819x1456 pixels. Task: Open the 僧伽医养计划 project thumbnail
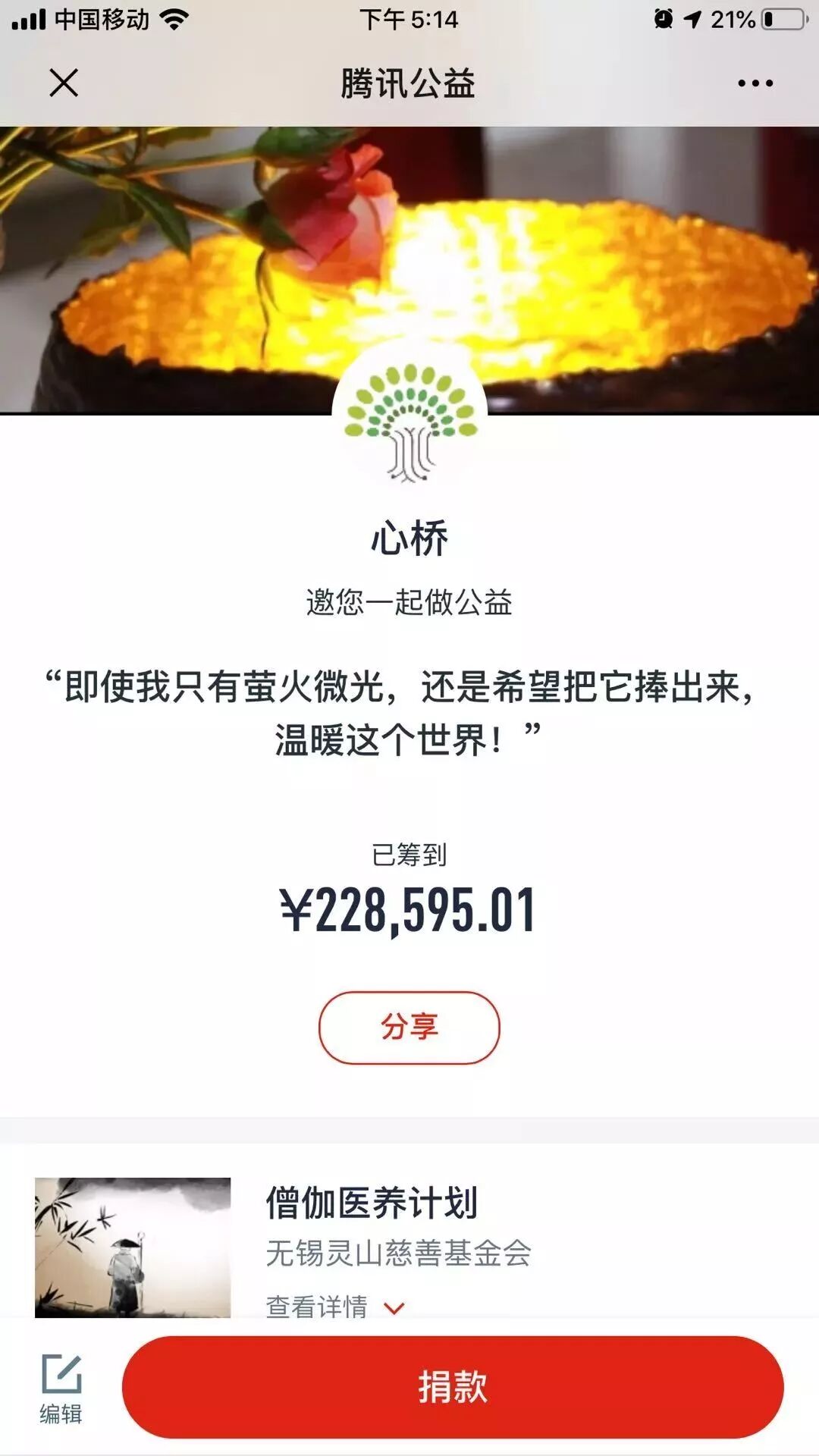coord(133,1247)
